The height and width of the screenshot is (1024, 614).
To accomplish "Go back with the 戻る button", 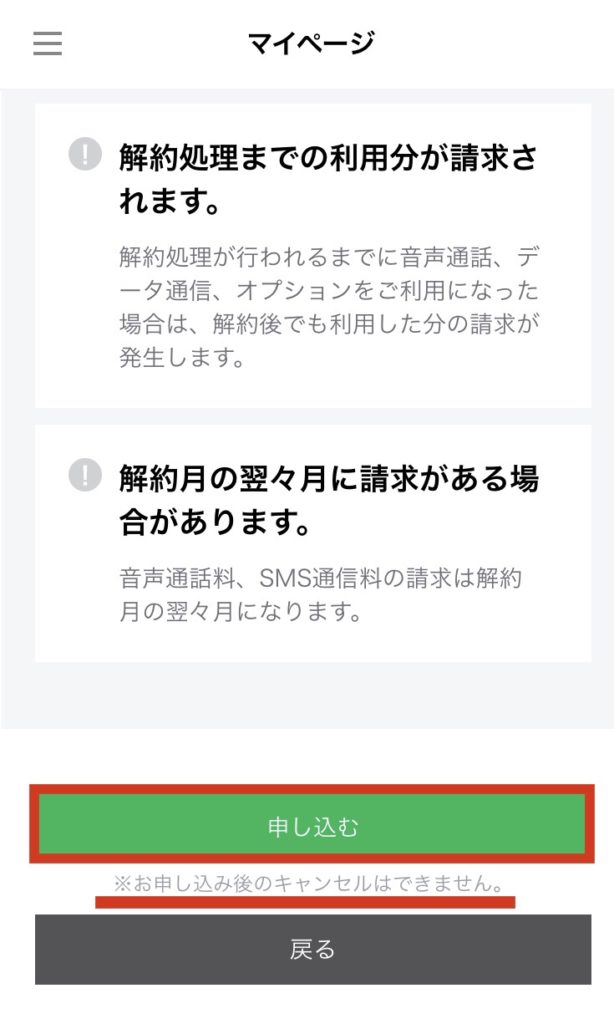I will (x=312, y=949).
